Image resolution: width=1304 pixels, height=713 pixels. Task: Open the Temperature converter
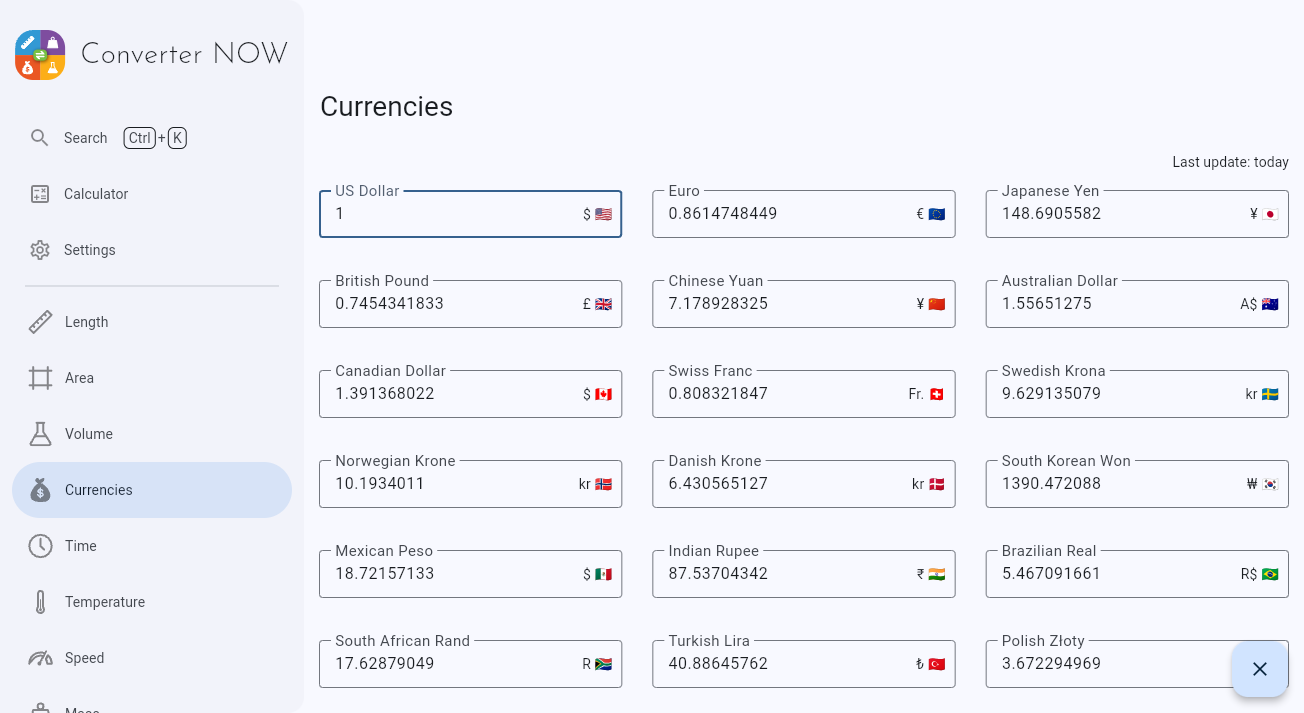pos(104,602)
